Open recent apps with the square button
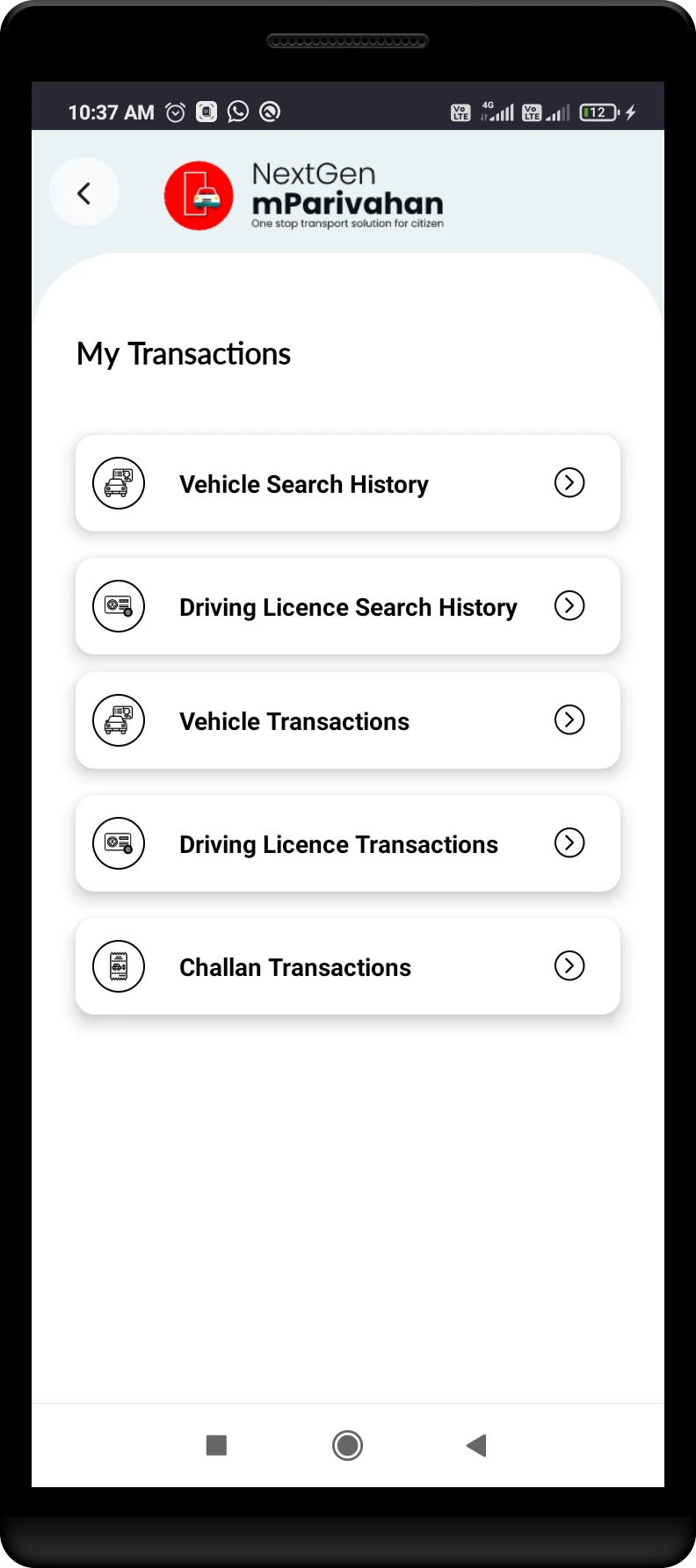 point(216,1445)
